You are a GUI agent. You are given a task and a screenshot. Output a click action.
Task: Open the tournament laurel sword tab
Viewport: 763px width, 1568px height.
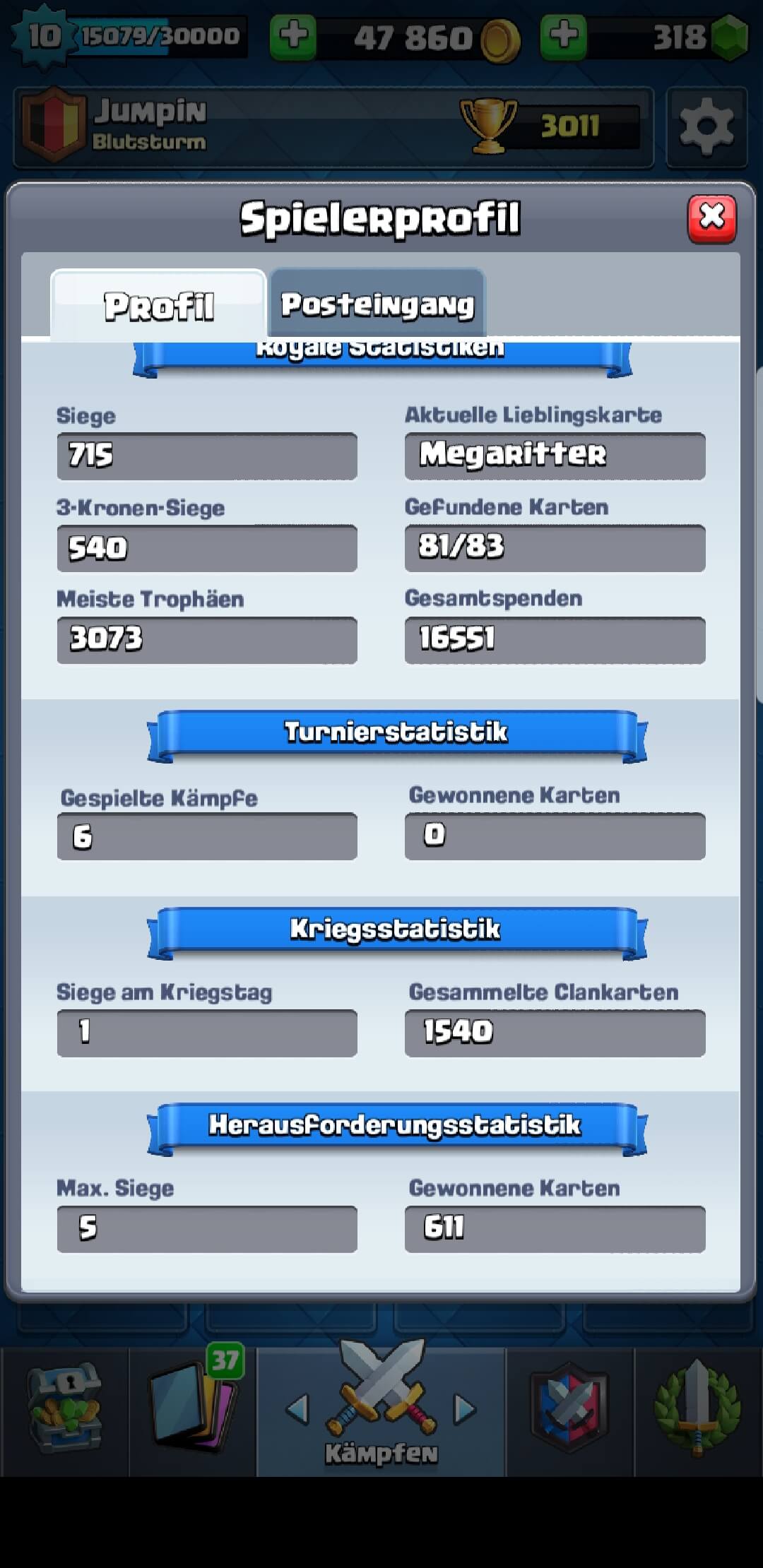697,1409
